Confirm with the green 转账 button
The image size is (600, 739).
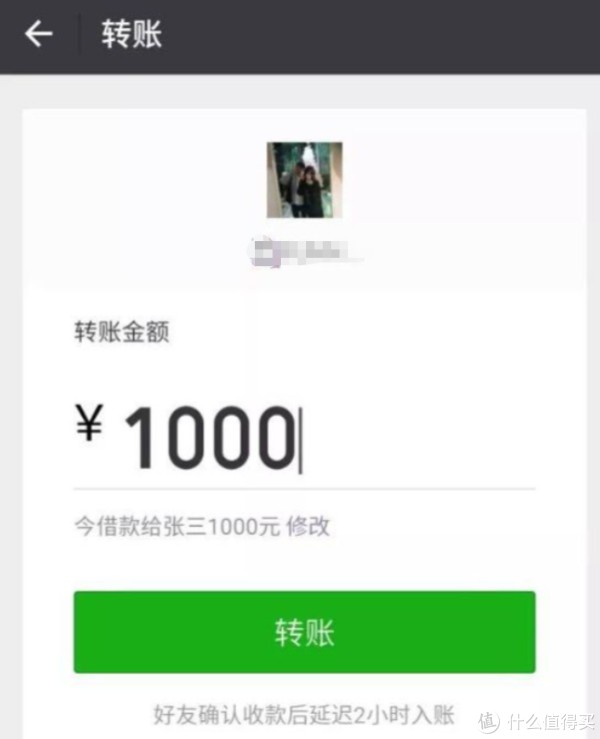coord(304,632)
